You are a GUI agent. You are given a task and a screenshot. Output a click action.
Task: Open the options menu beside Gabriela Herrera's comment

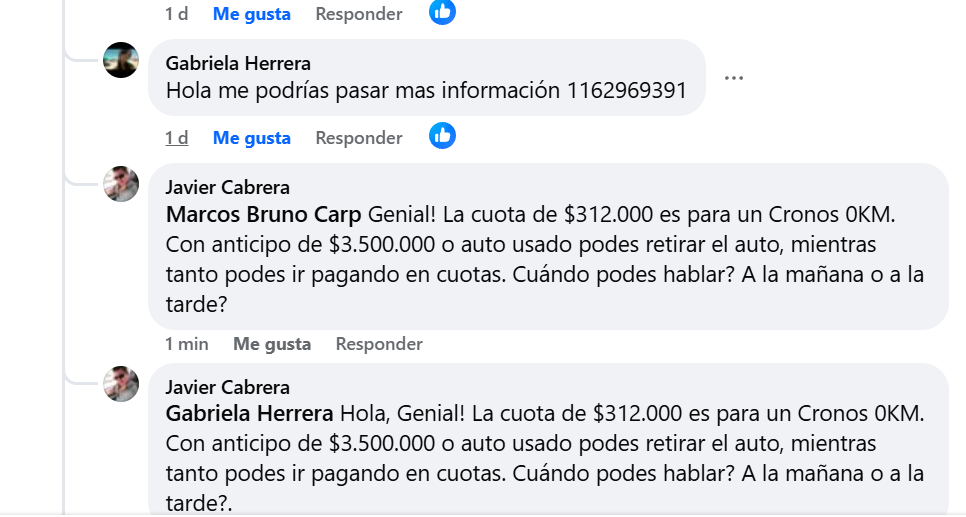coord(734,78)
